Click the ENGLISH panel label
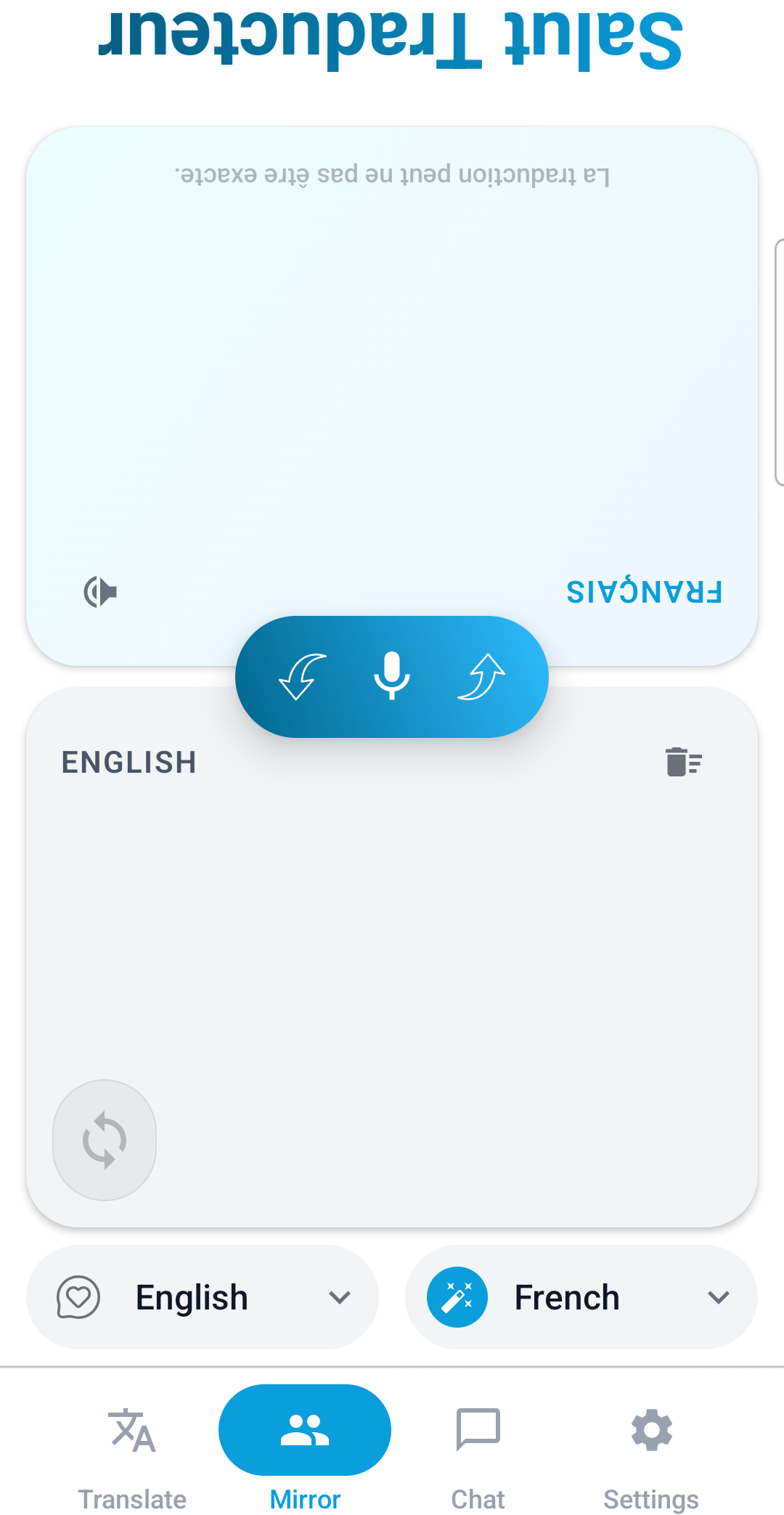This screenshot has height=1515, width=784. [x=128, y=762]
